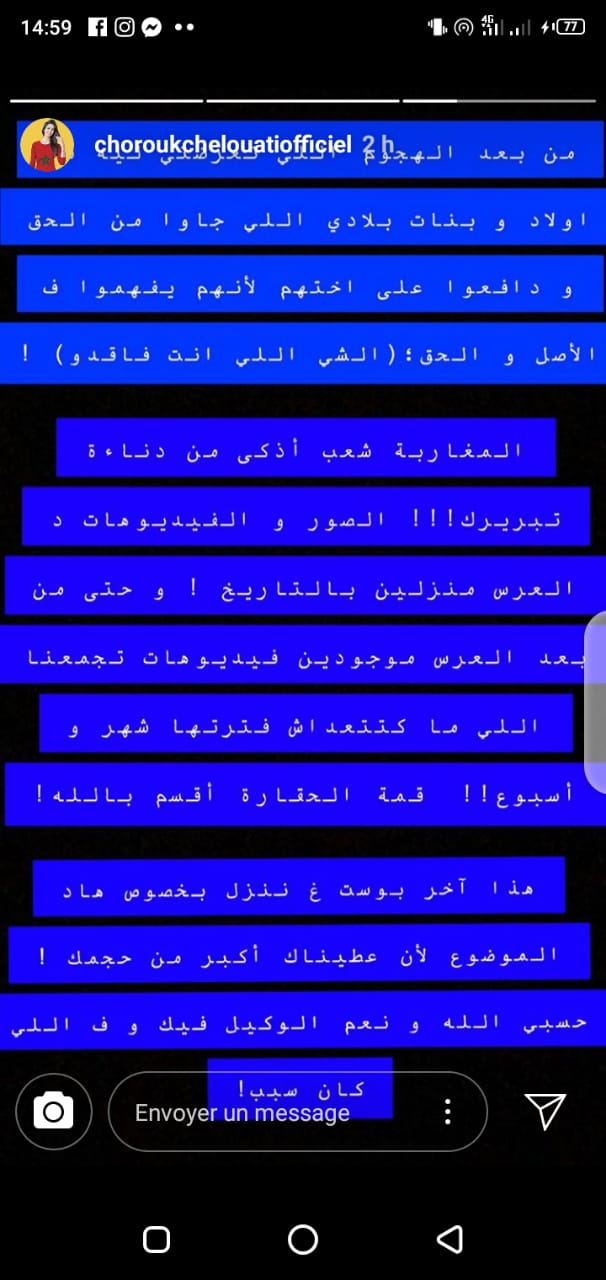
Task: Open the camera to reply
Action: (x=54, y=1111)
